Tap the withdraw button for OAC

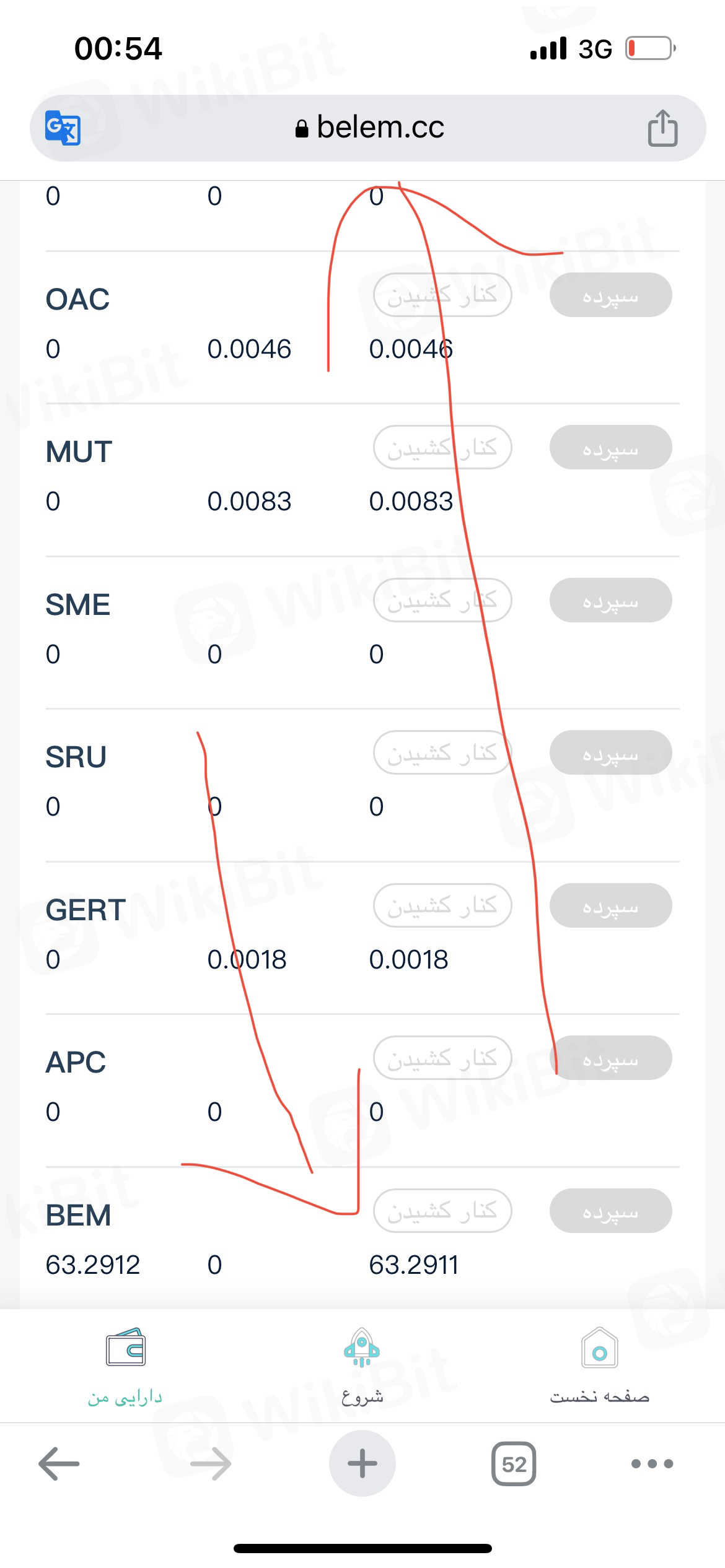[x=442, y=295]
